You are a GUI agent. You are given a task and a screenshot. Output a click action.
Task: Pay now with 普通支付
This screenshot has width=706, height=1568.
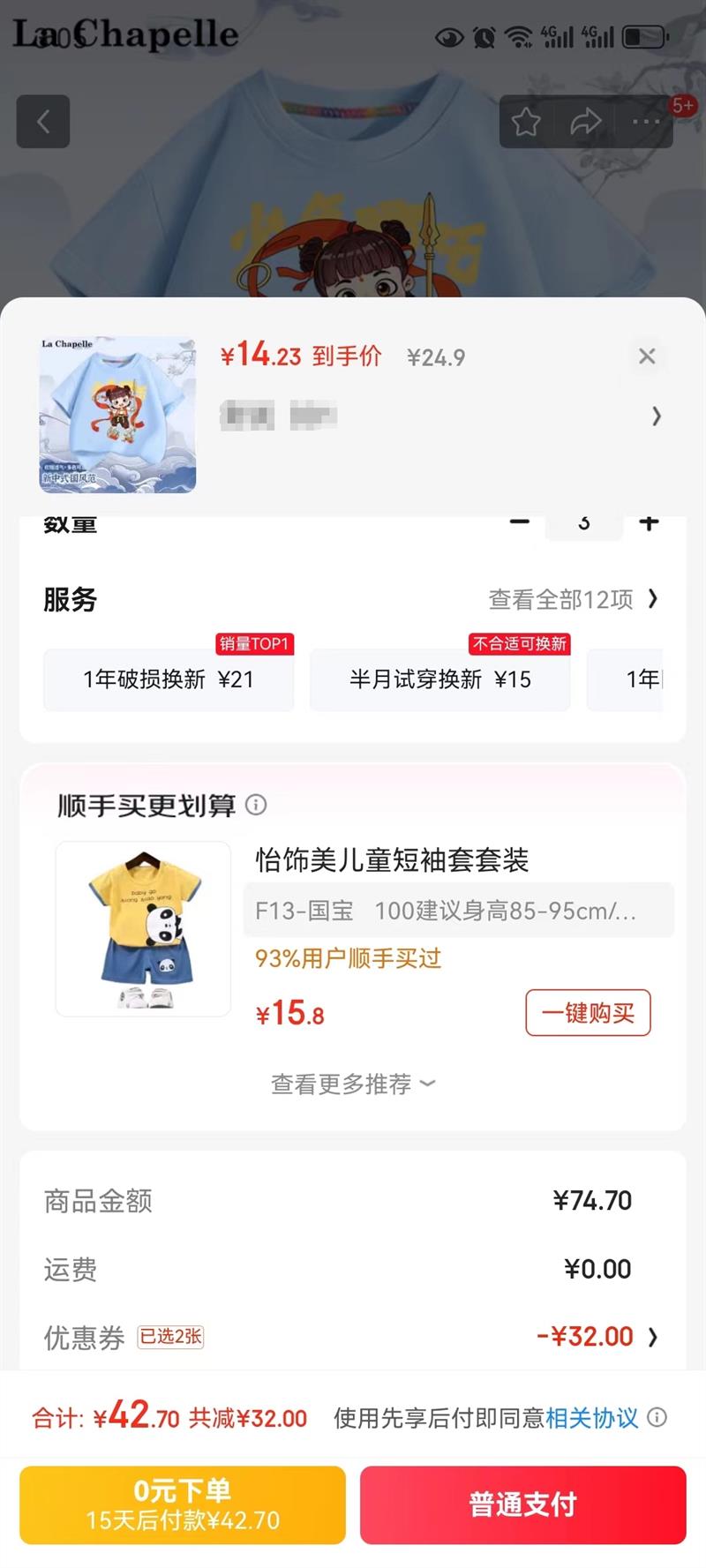(522, 1505)
